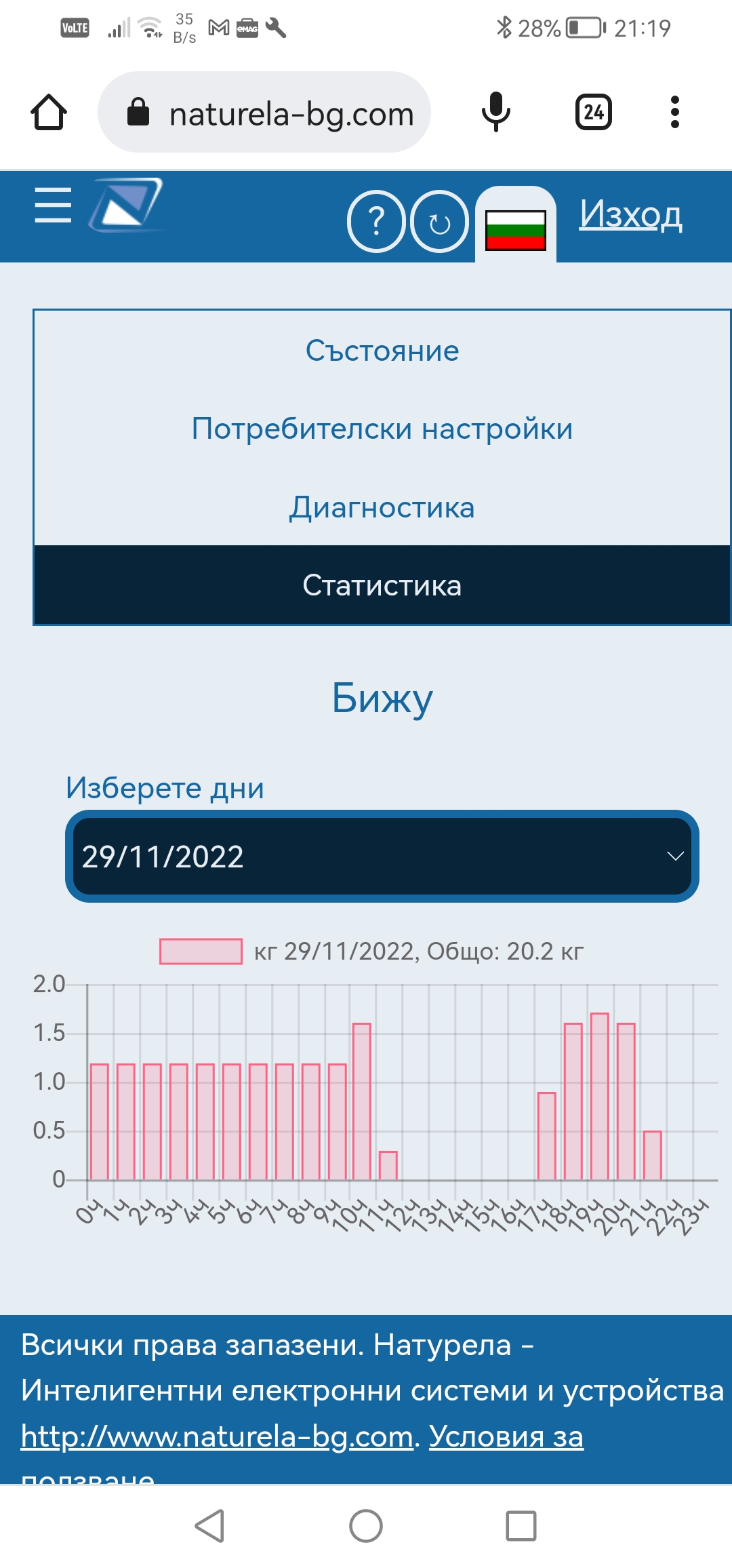This screenshot has width=732, height=1568.
Task: Open Условия за ползване link
Action: (506, 1436)
